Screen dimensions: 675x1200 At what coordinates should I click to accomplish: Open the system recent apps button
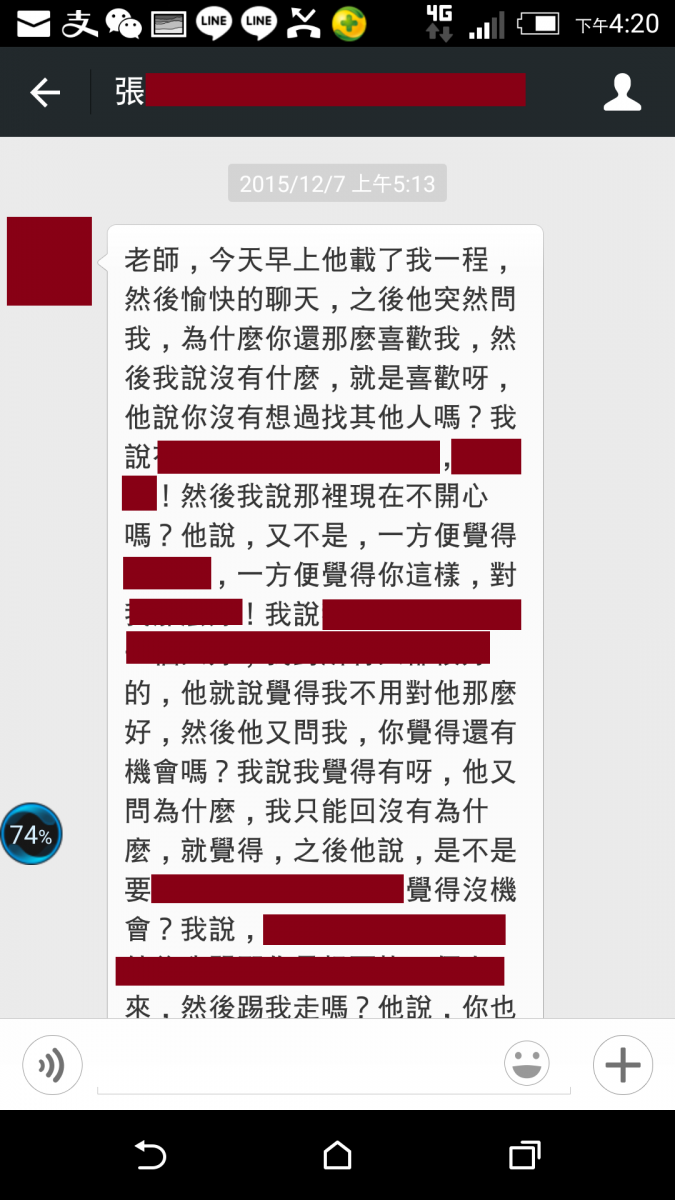coord(524,1156)
